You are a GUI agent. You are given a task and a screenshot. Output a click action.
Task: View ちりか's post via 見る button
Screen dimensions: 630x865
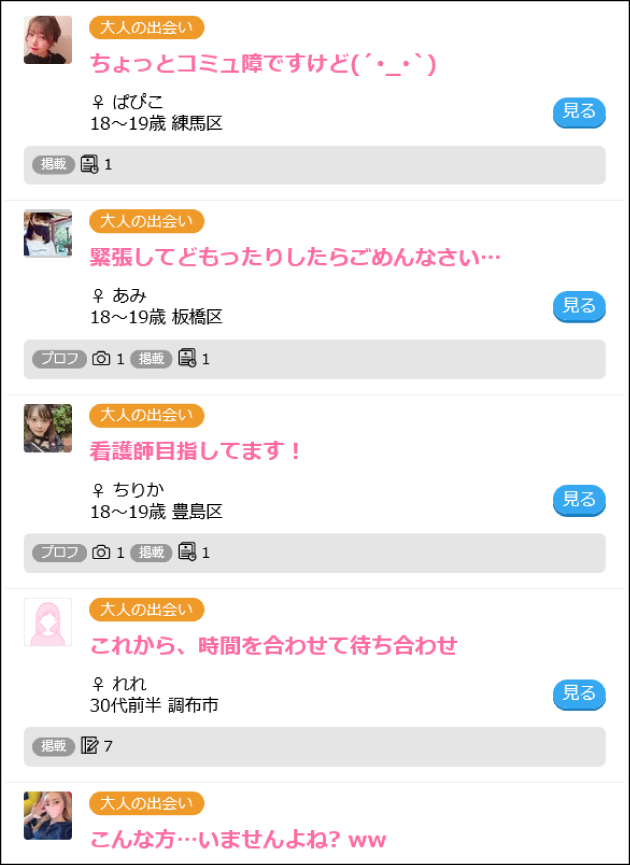tap(579, 500)
